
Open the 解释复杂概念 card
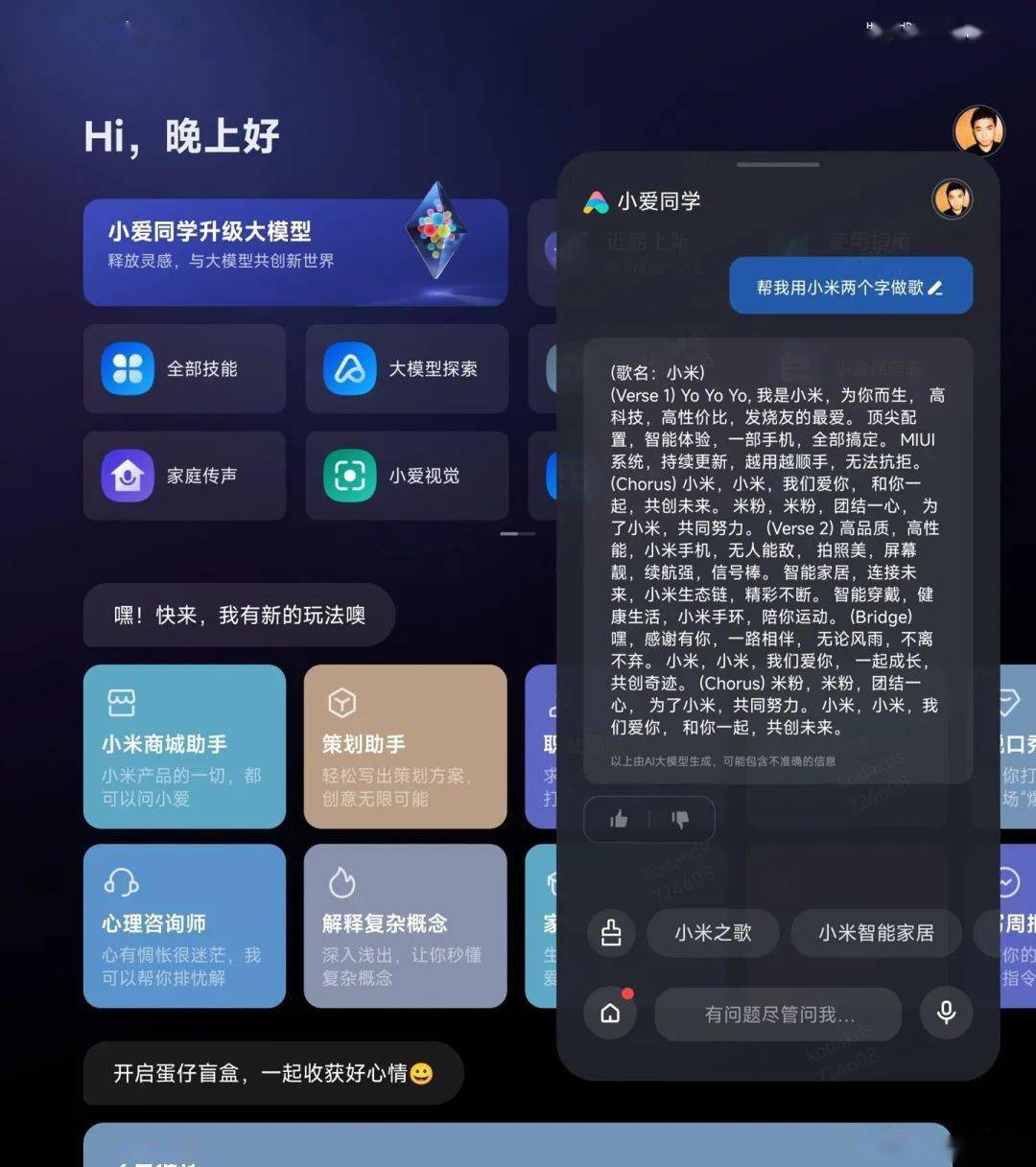pyautogui.click(x=405, y=925)
